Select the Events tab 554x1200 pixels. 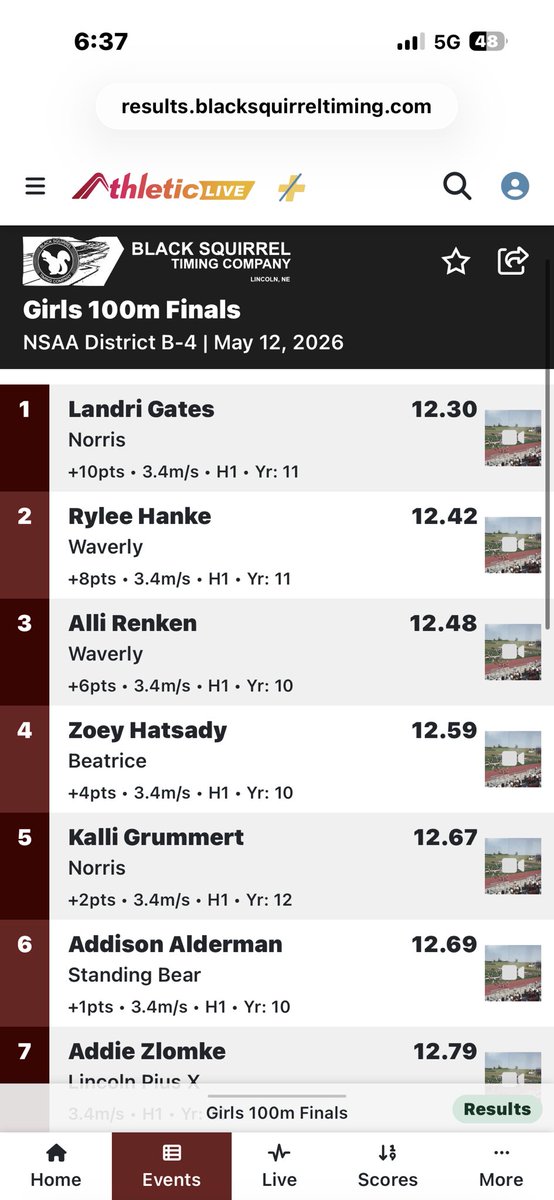[172, 1166]
